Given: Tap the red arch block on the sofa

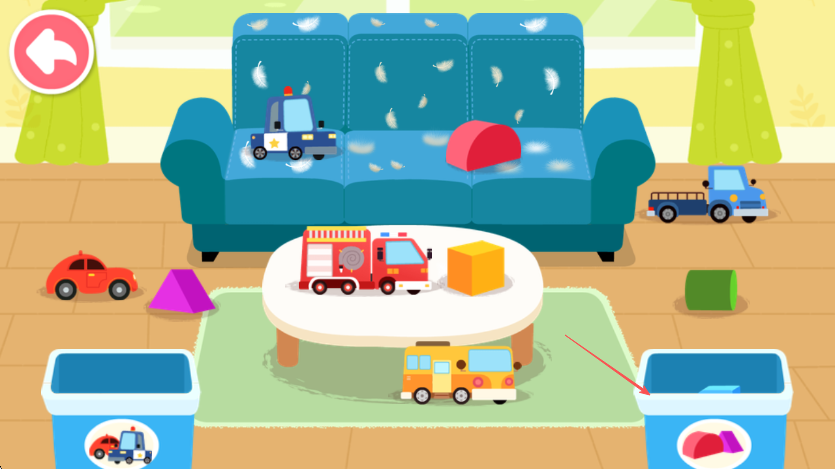Looking at the screenshot, I should point(483,146).
